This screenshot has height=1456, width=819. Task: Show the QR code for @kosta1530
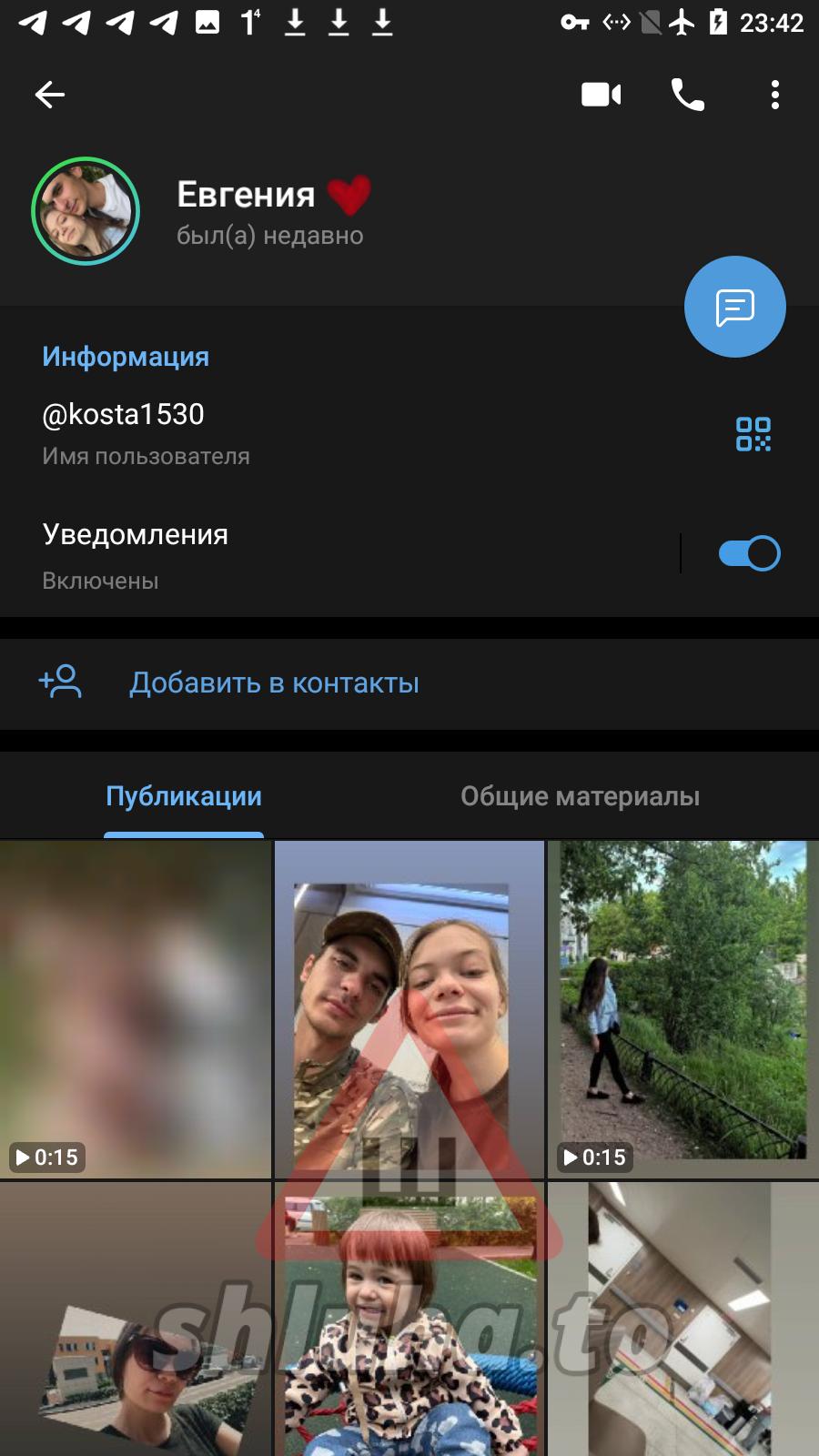tap(753, 434)
